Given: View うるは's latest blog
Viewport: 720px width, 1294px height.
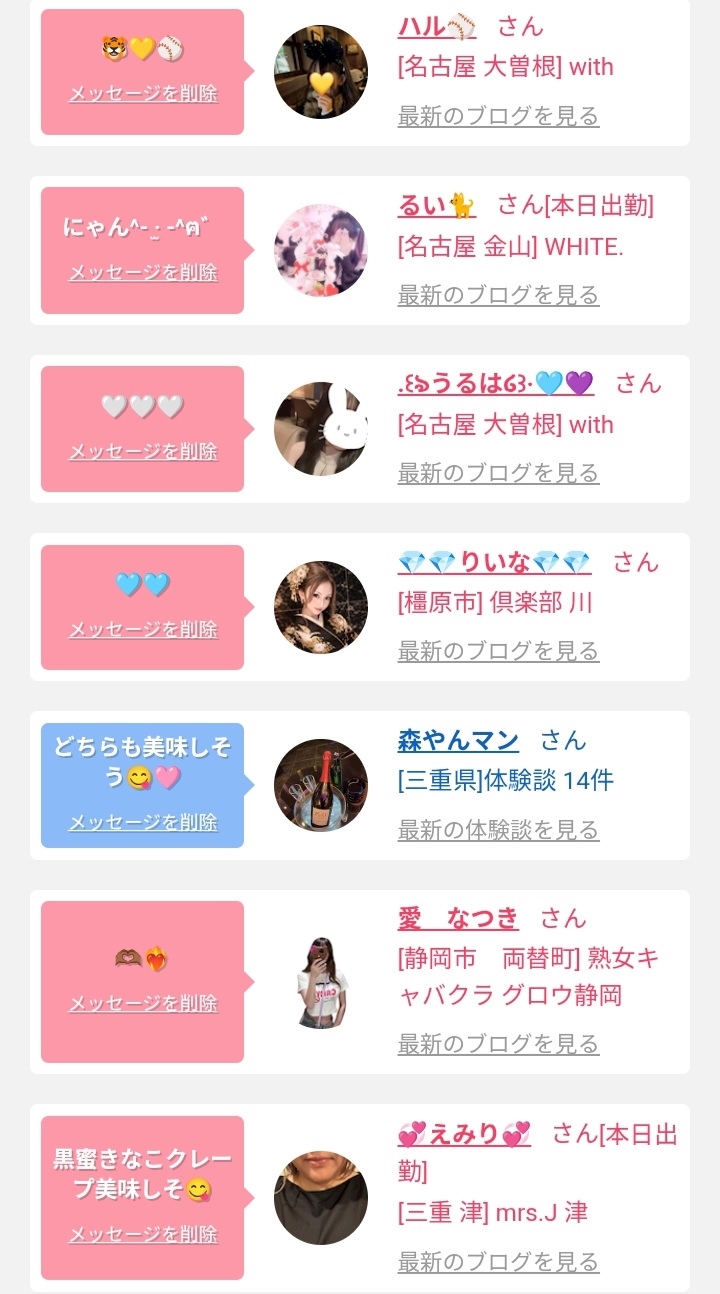Looking at the screenshot, I should [x=498, y=473].
